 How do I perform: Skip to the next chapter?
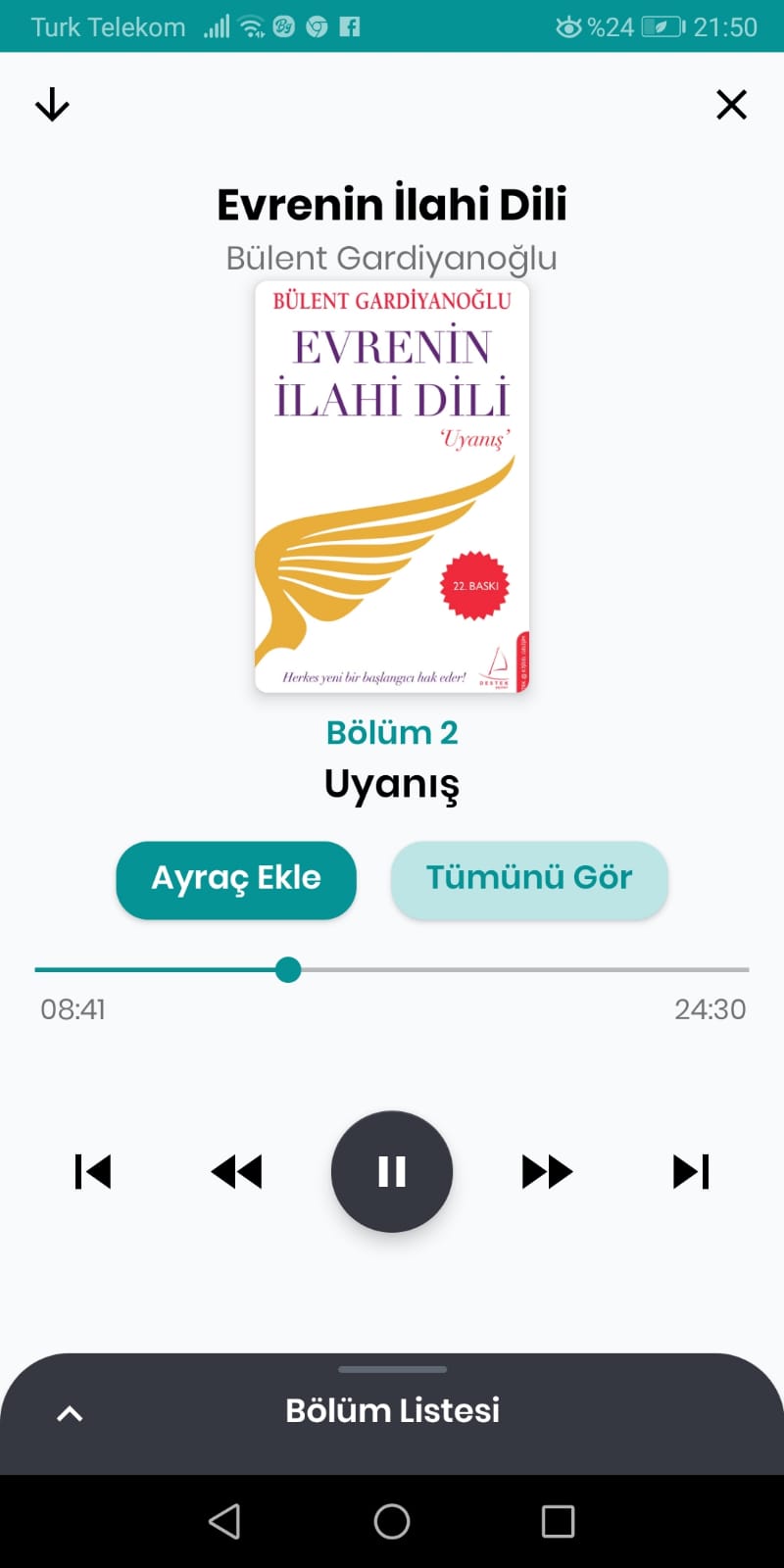(x=691, y=1171)
